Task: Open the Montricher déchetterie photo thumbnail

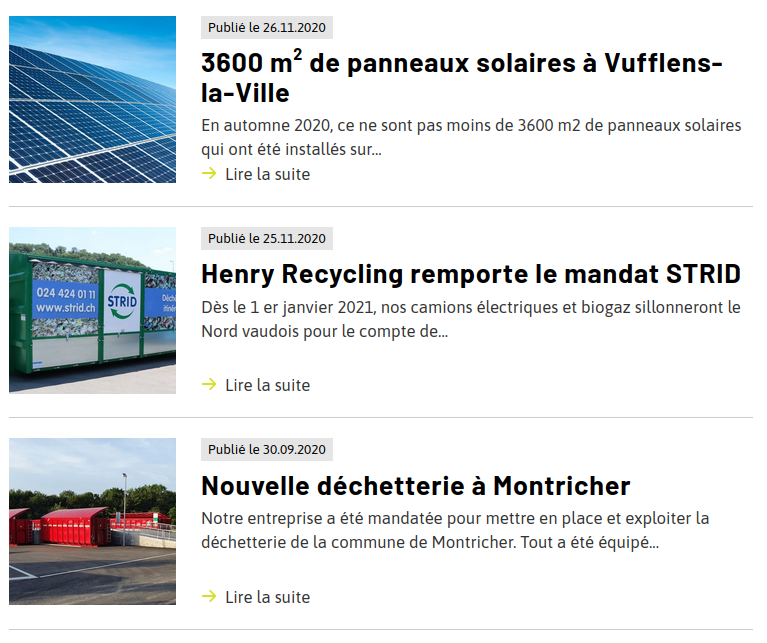Action: click(92, 521)
